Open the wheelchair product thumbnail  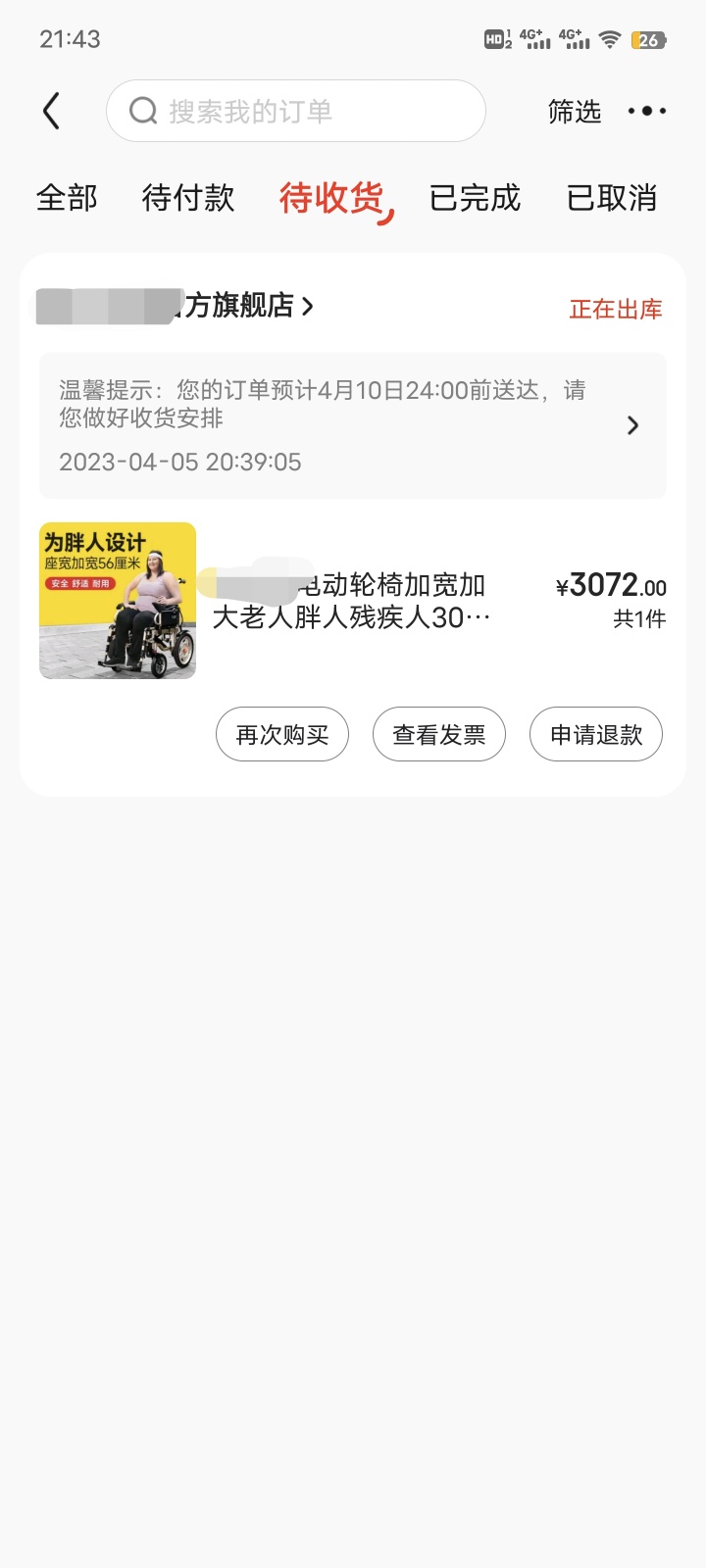tap(118, 601)
